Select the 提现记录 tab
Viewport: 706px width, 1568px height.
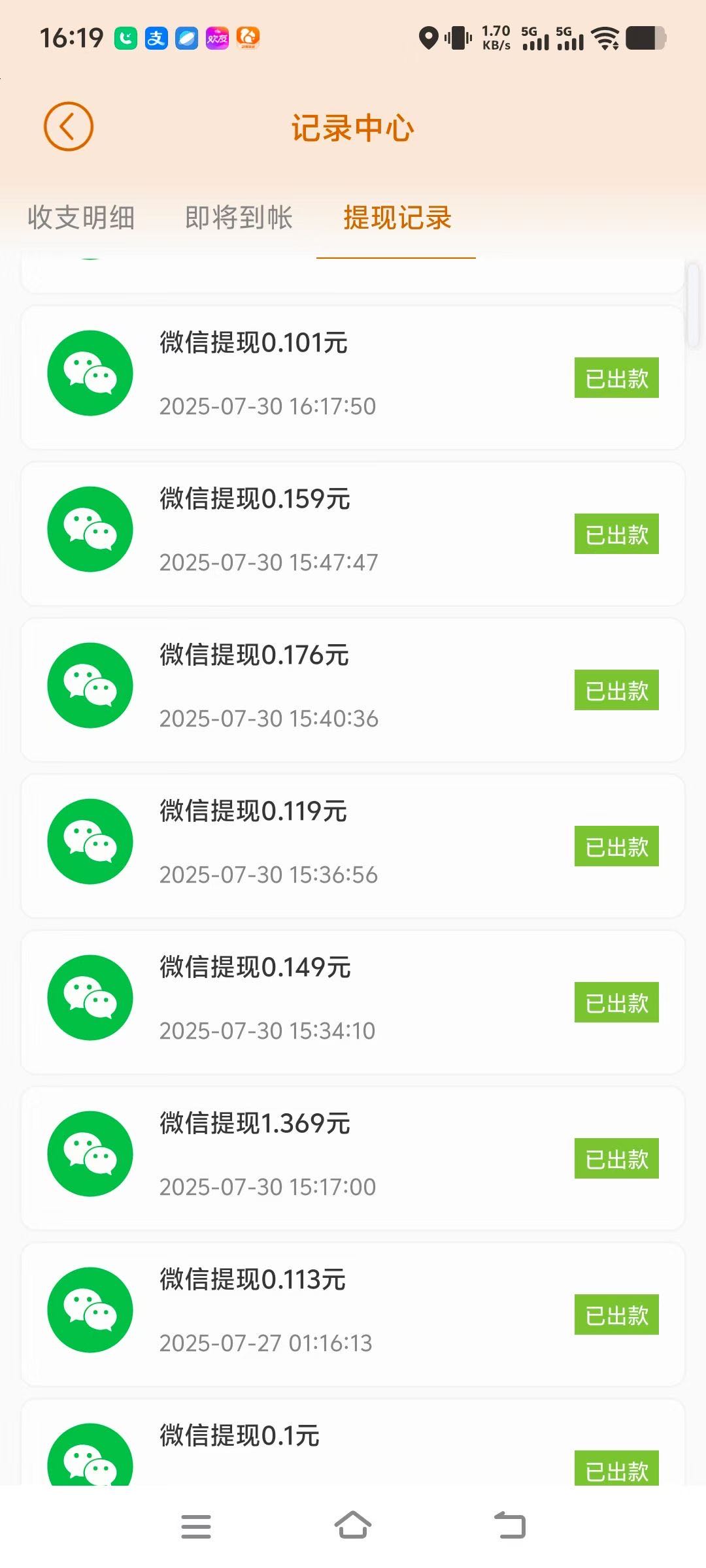pyautogui.click(x=397, y=218)
